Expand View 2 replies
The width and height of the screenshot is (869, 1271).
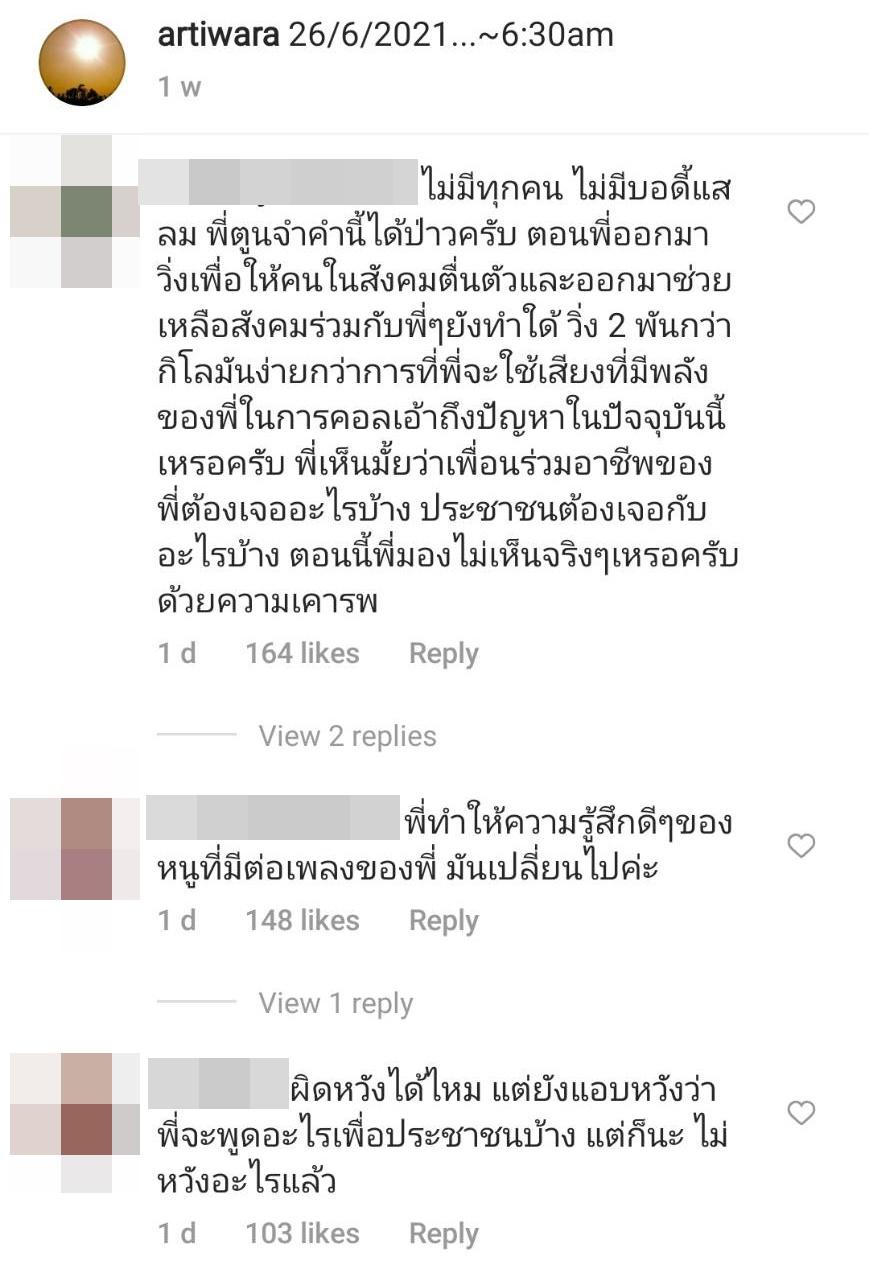point(347,736)
